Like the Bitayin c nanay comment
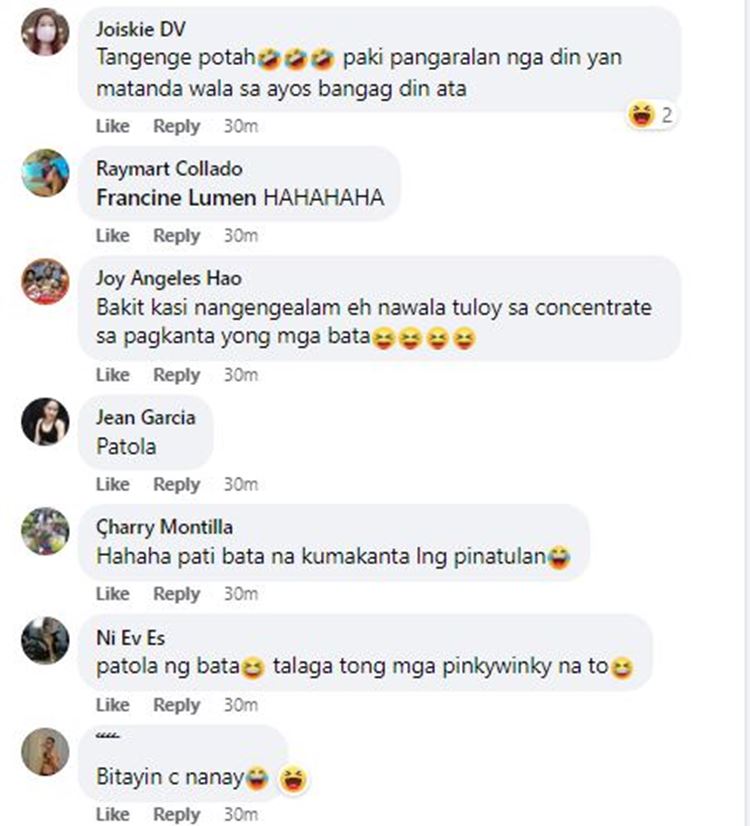 [113, 814]
